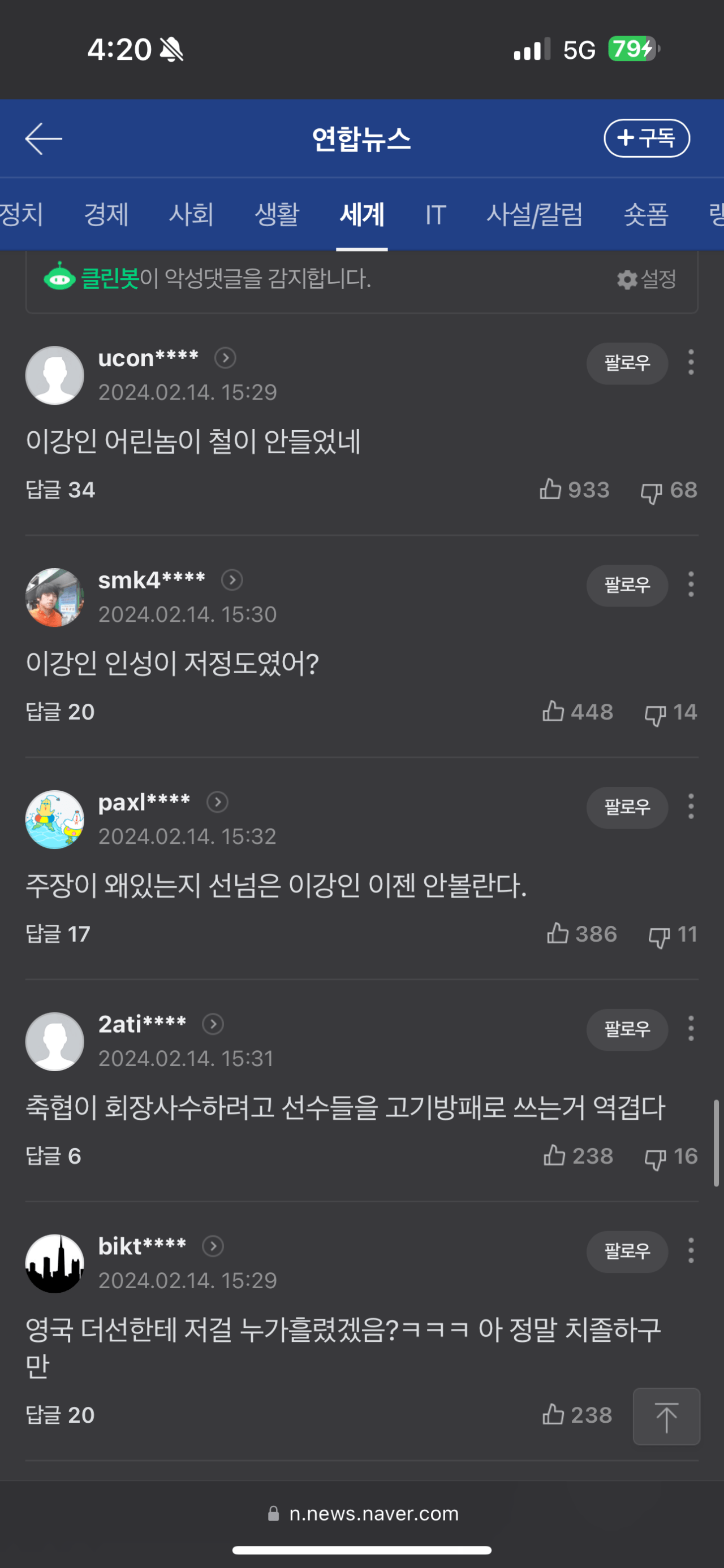Open the 생활 tab
Image resolution: width=724 pixels, height=1568 pixels.
(277, 214)
